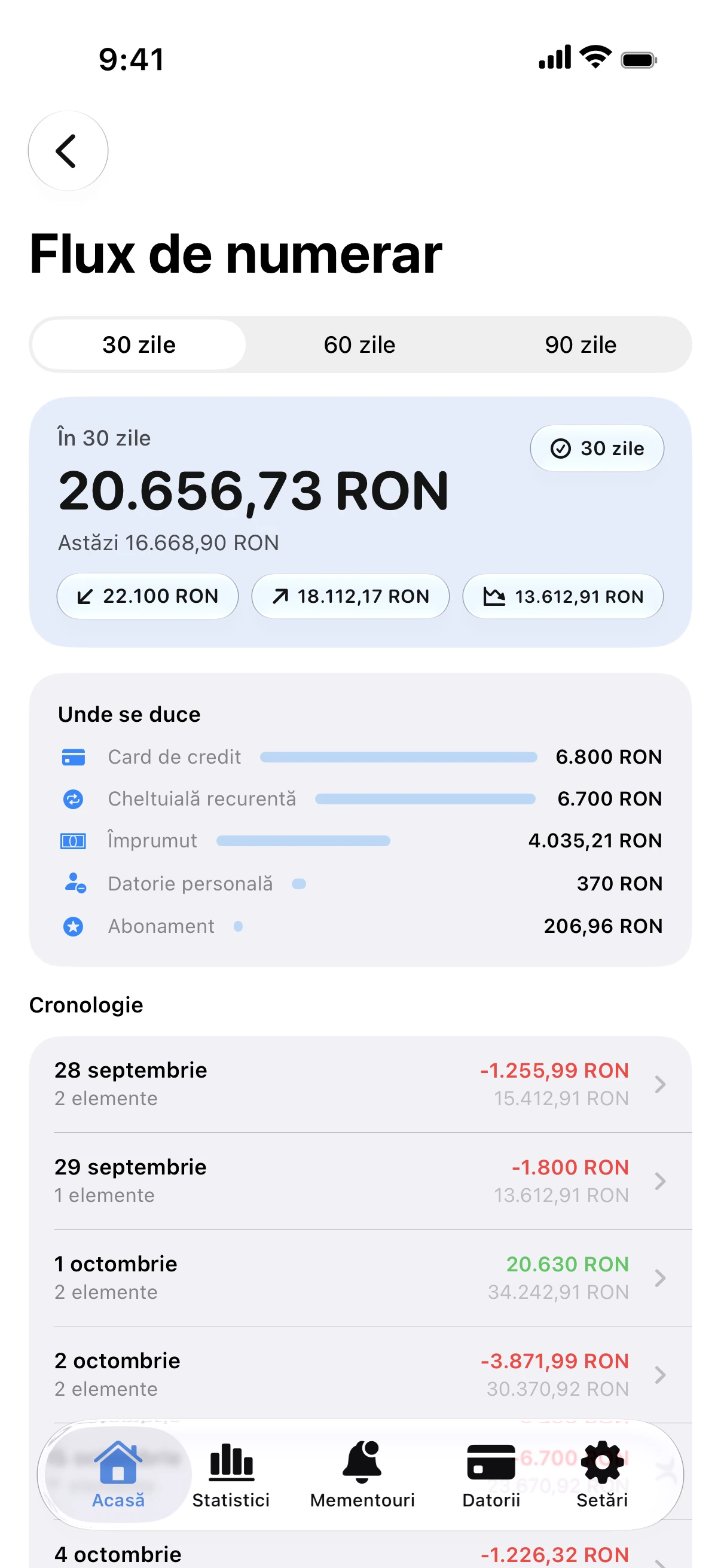Switch to the Statistici tab
Viewport: 721px width, 1568px height.
(x=231, y=1474)
